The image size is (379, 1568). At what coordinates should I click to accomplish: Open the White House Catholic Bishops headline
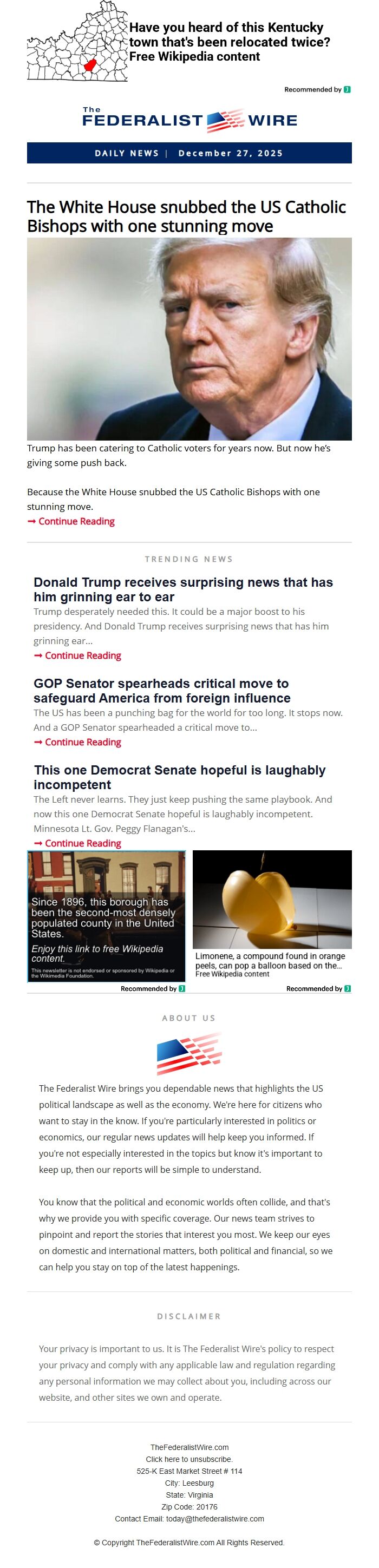[x=186, y=216]
